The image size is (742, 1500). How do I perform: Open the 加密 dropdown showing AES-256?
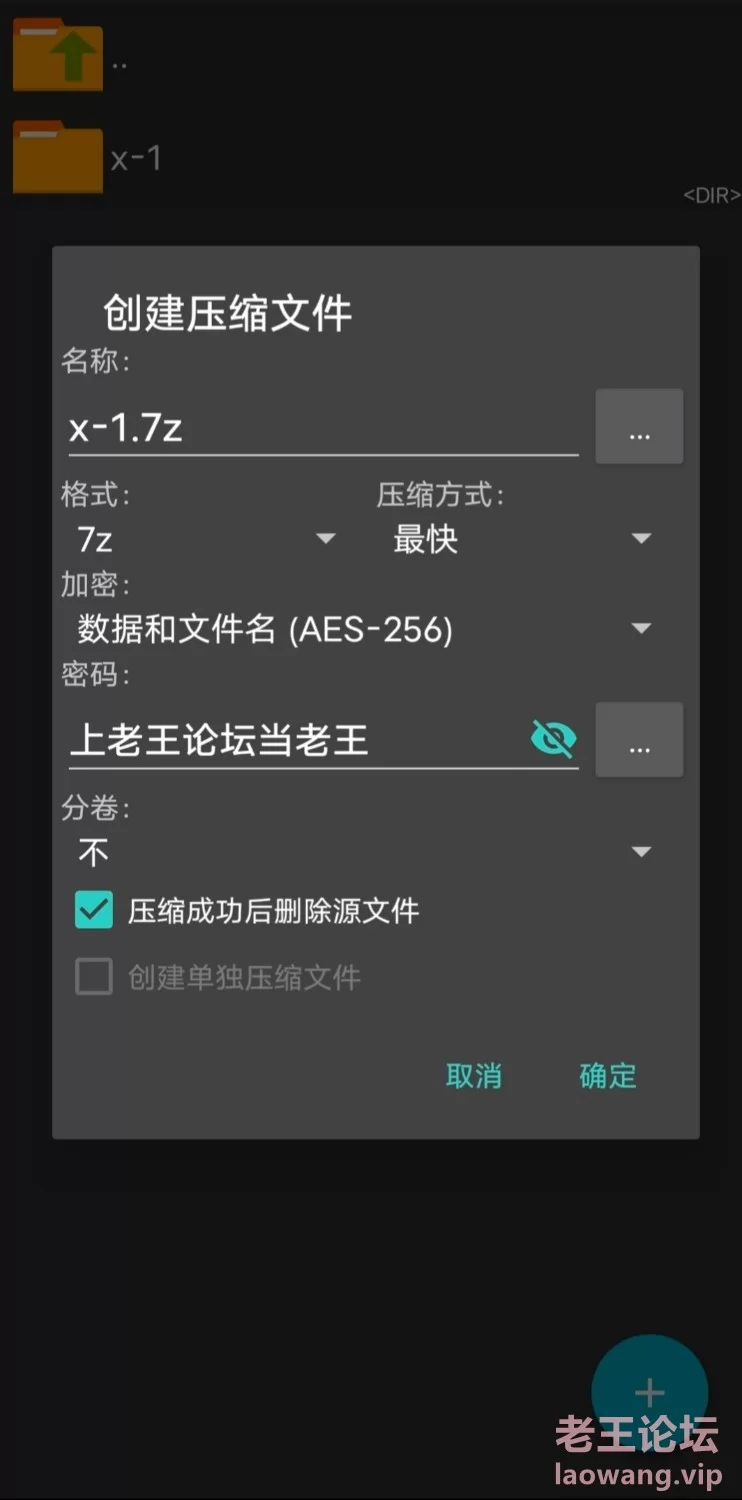pyautogui.click(x=364, y=629)
